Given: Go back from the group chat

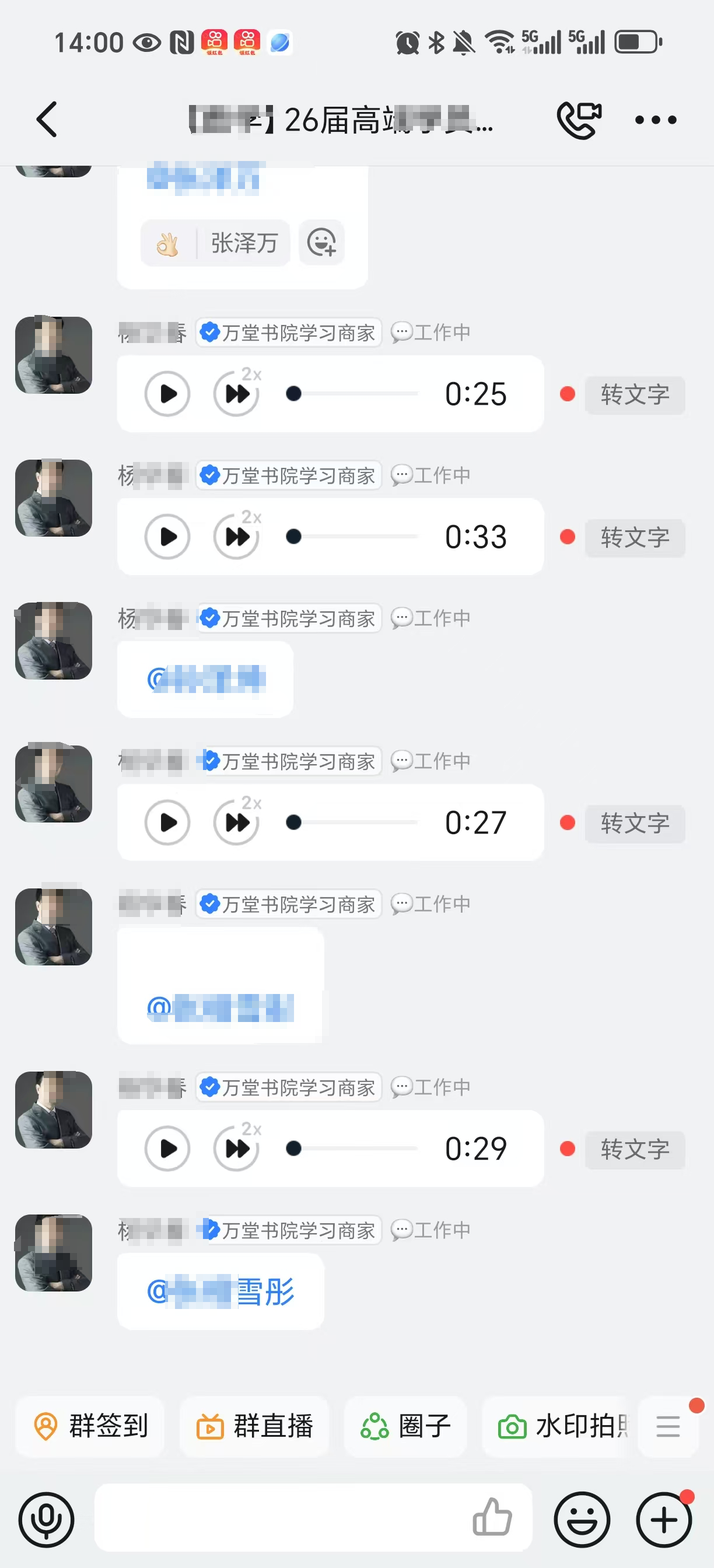Looking at the screenshot, I should [x=47, y=120].
